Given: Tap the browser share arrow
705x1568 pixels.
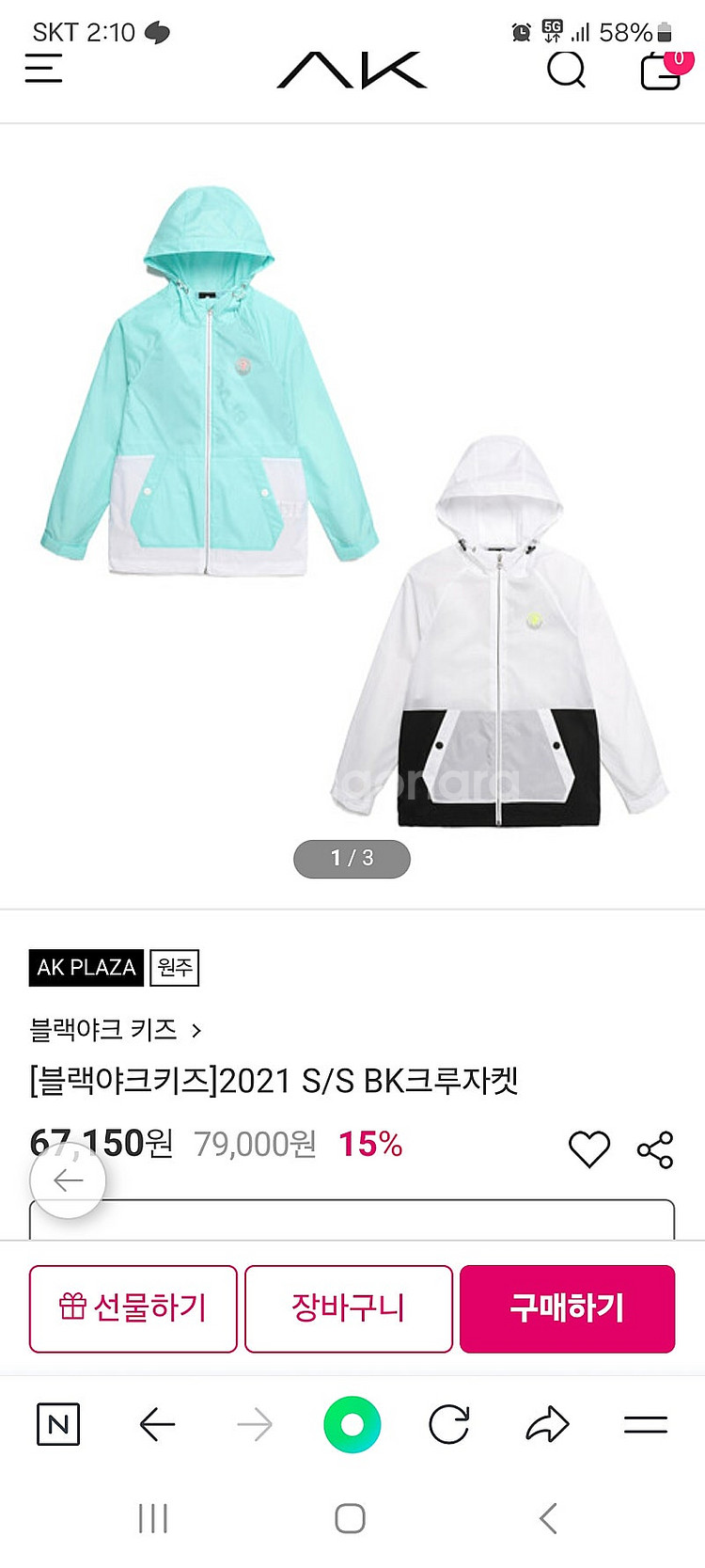Looking at the screenshot, I should 547,1425.
